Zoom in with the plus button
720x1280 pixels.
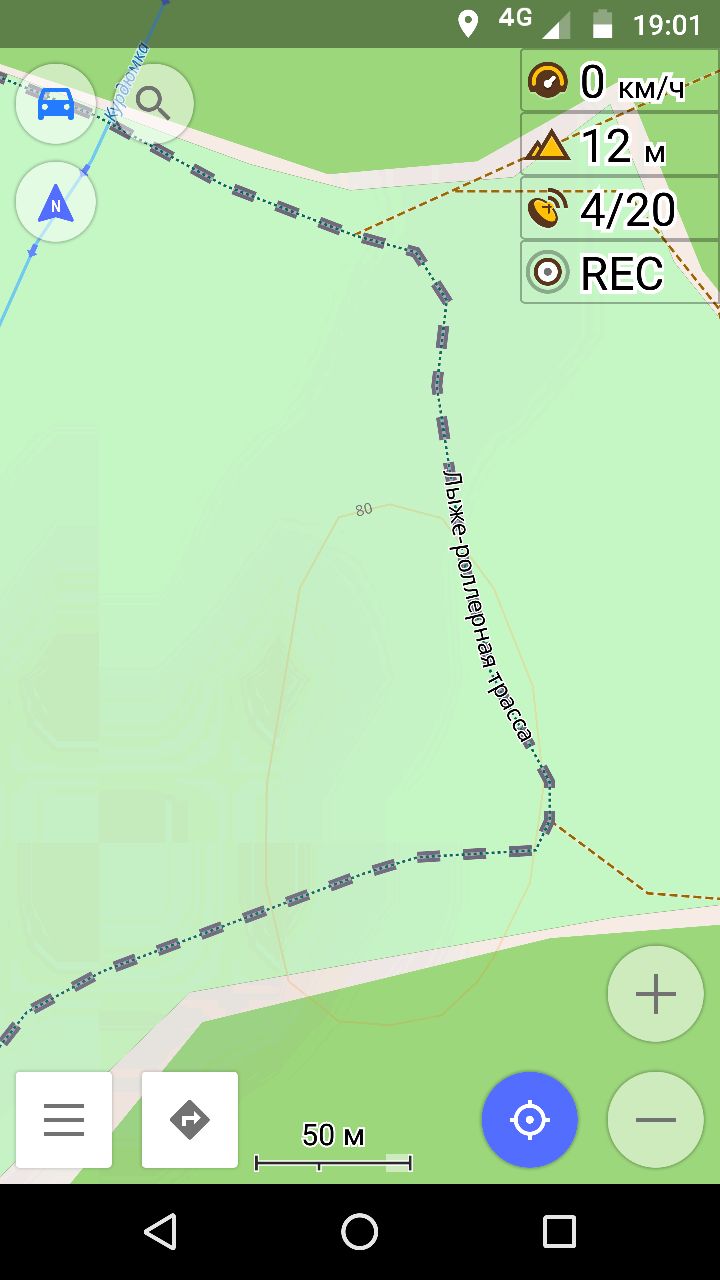(656, 994)
